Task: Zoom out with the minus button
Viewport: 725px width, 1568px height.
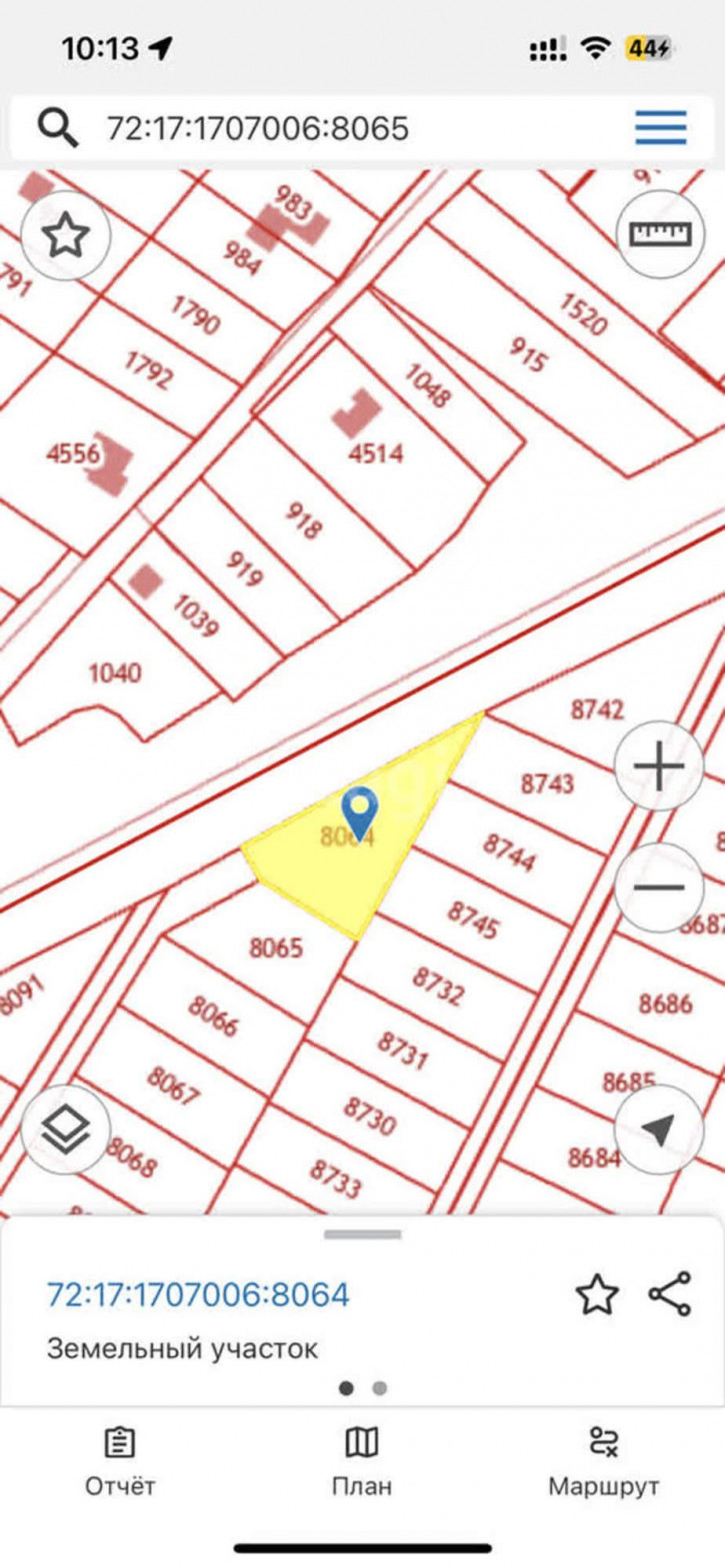Action: (x=658, y=887)
